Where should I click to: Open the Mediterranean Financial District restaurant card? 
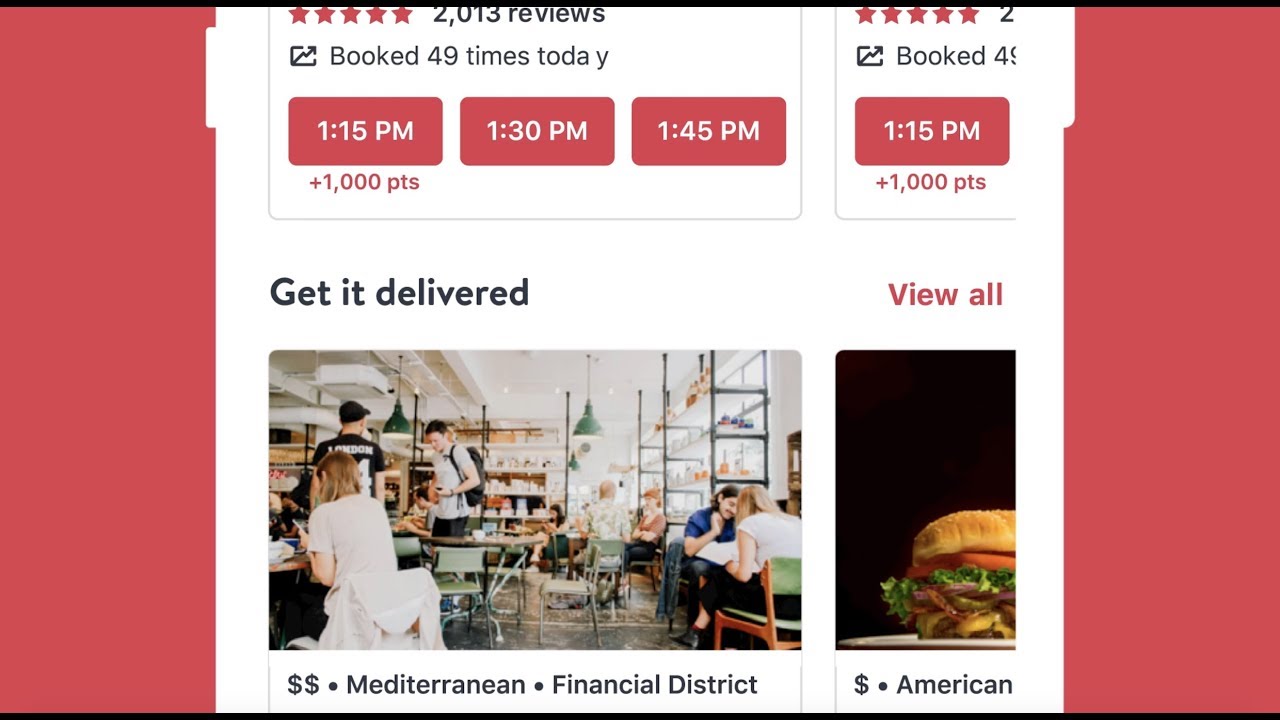point(535,500)
